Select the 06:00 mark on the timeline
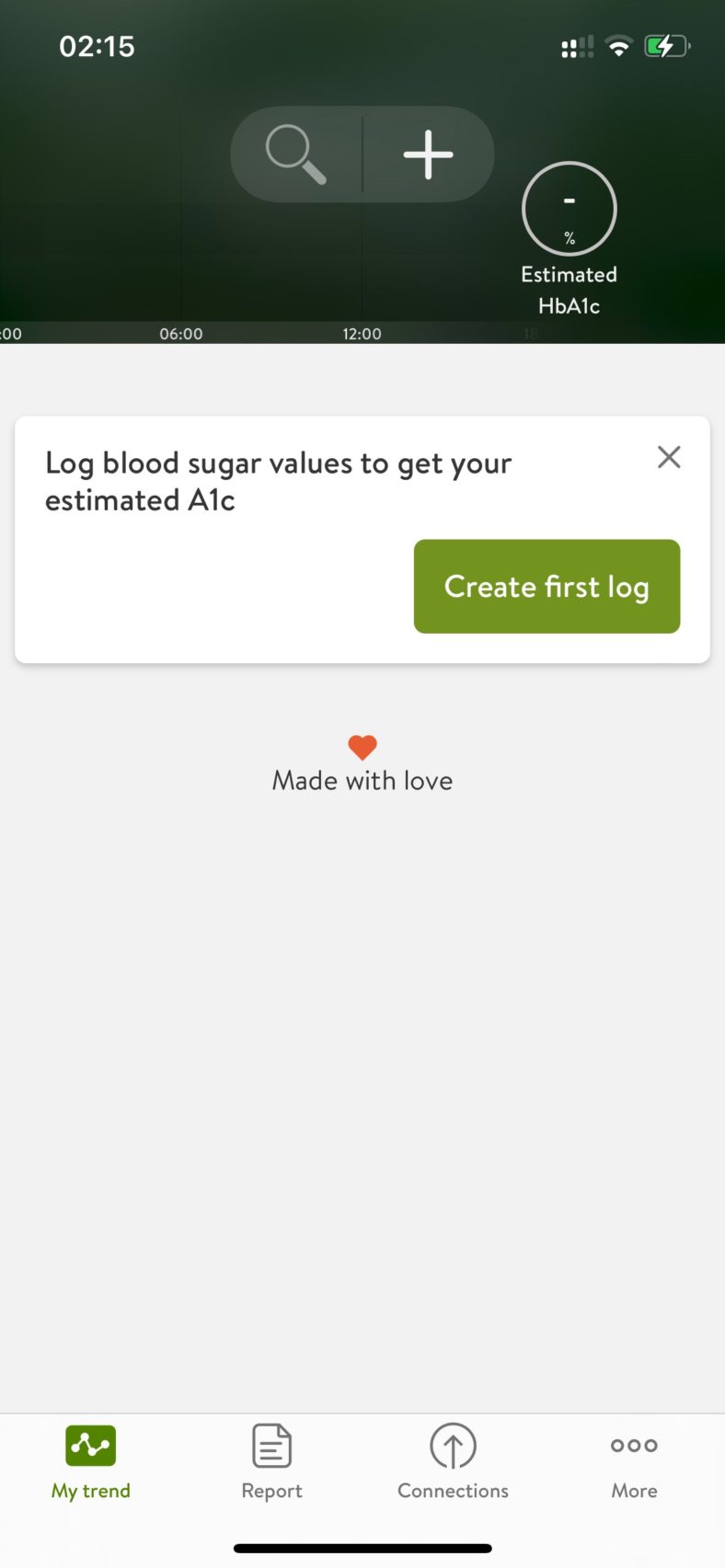Screen dimensions: 725x1568 [181, 334]
